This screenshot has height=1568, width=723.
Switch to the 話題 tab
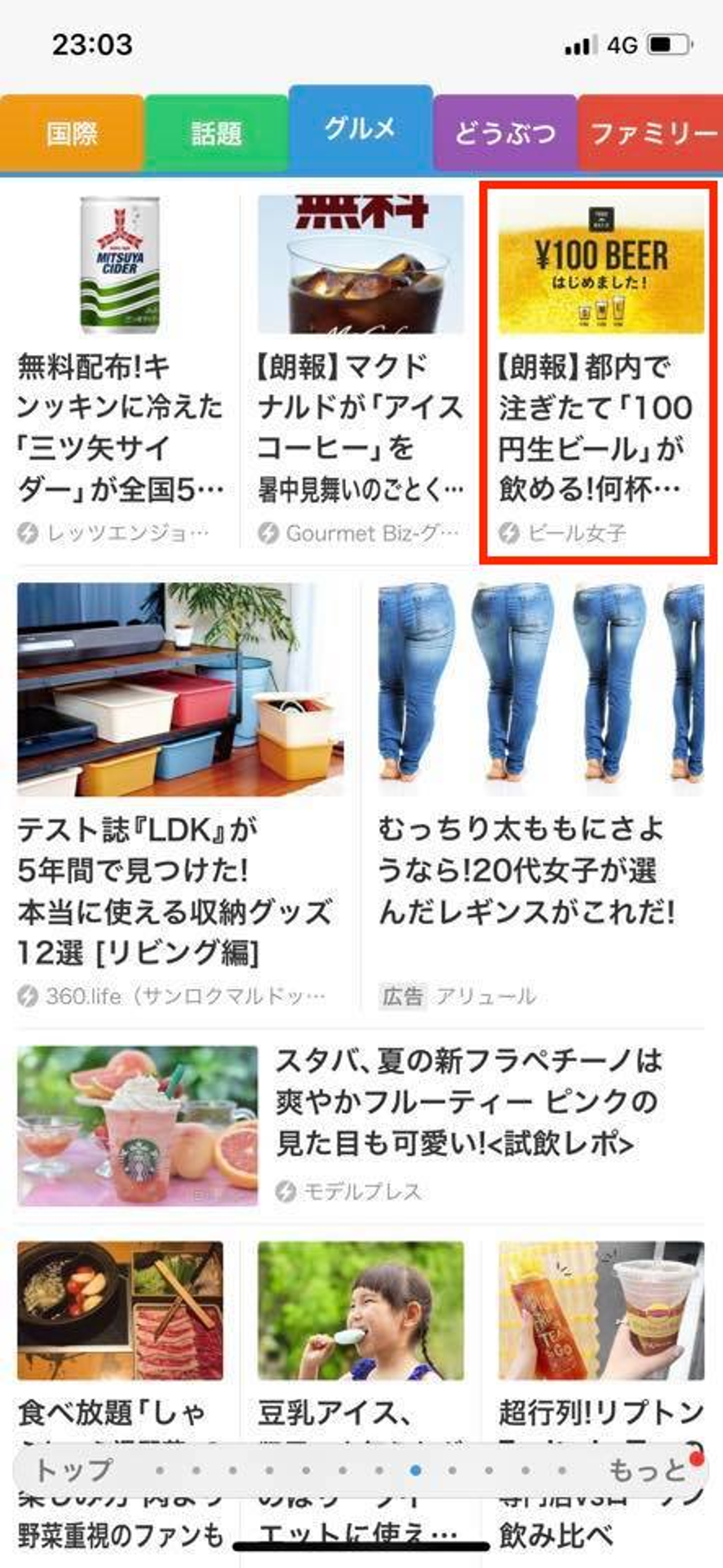(216, 133)
